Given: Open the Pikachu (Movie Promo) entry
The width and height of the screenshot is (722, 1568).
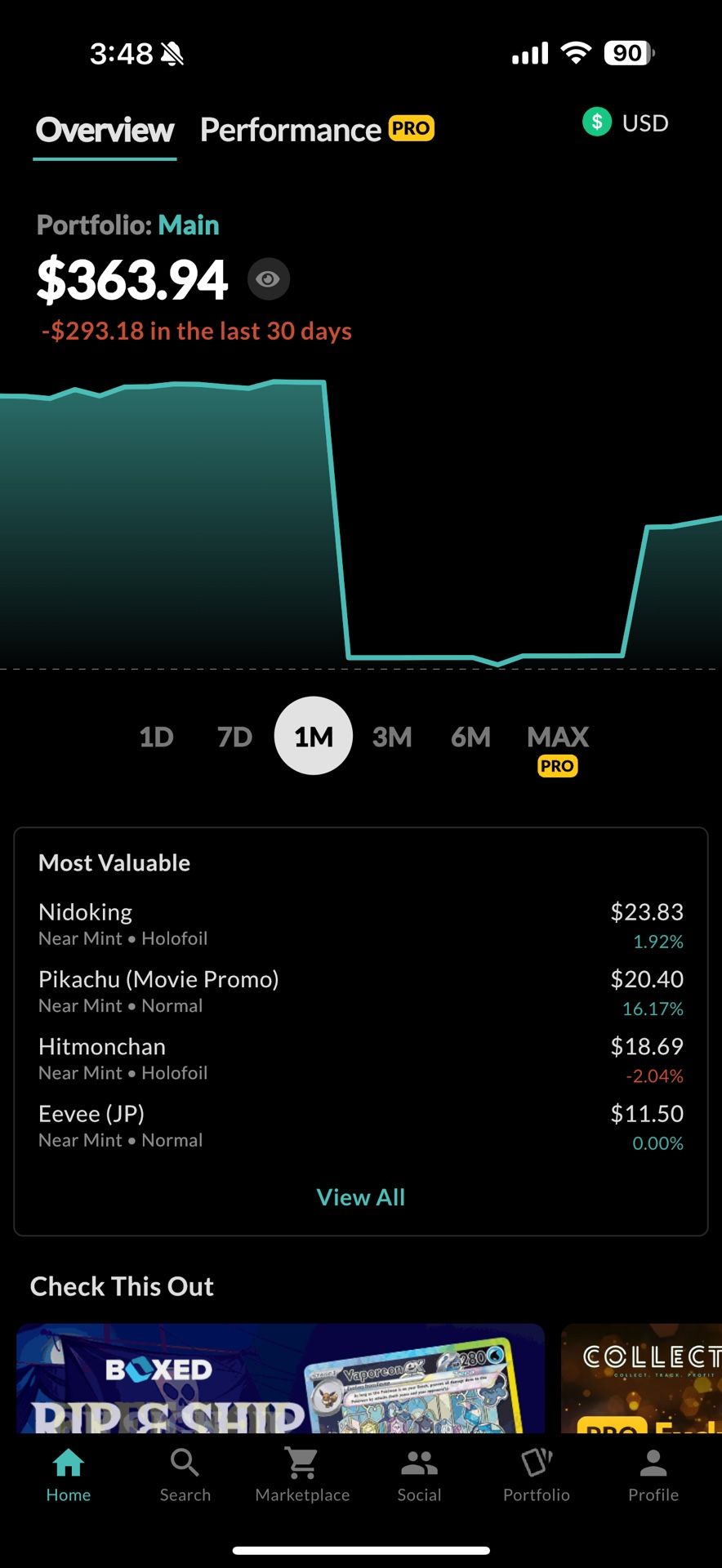Looking at the screenshot, I should pyautogui.click(x=360, y=991).
